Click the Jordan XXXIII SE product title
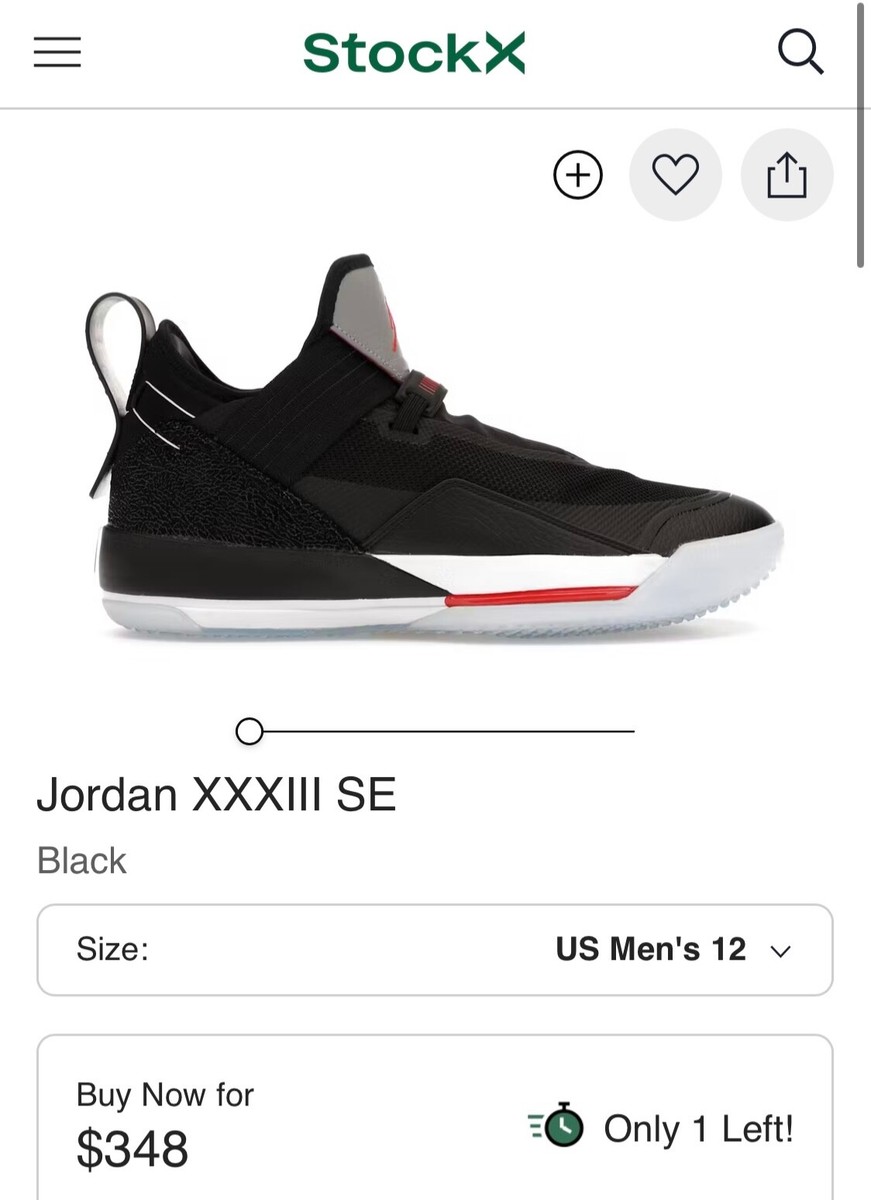This screenshot has height=1200, width=871. pos(216,795)
